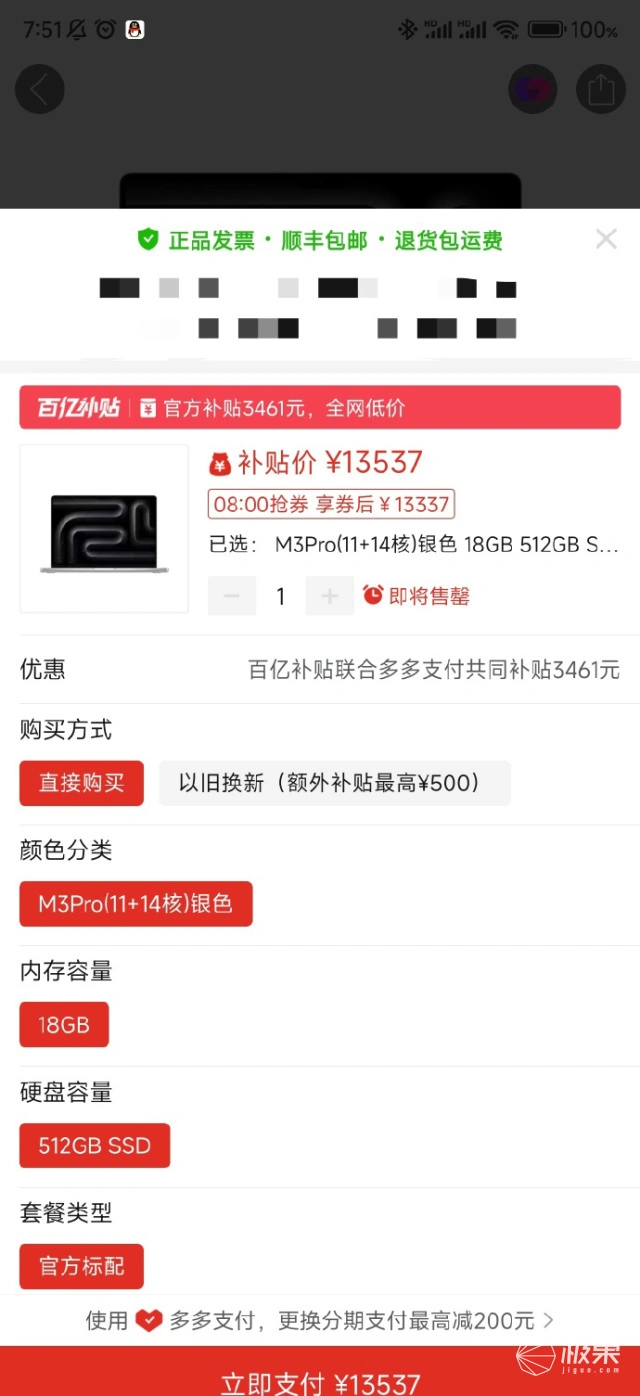Pick the 18GB memory option
Screen dimensions: 640x1396
pos(64,1025)
